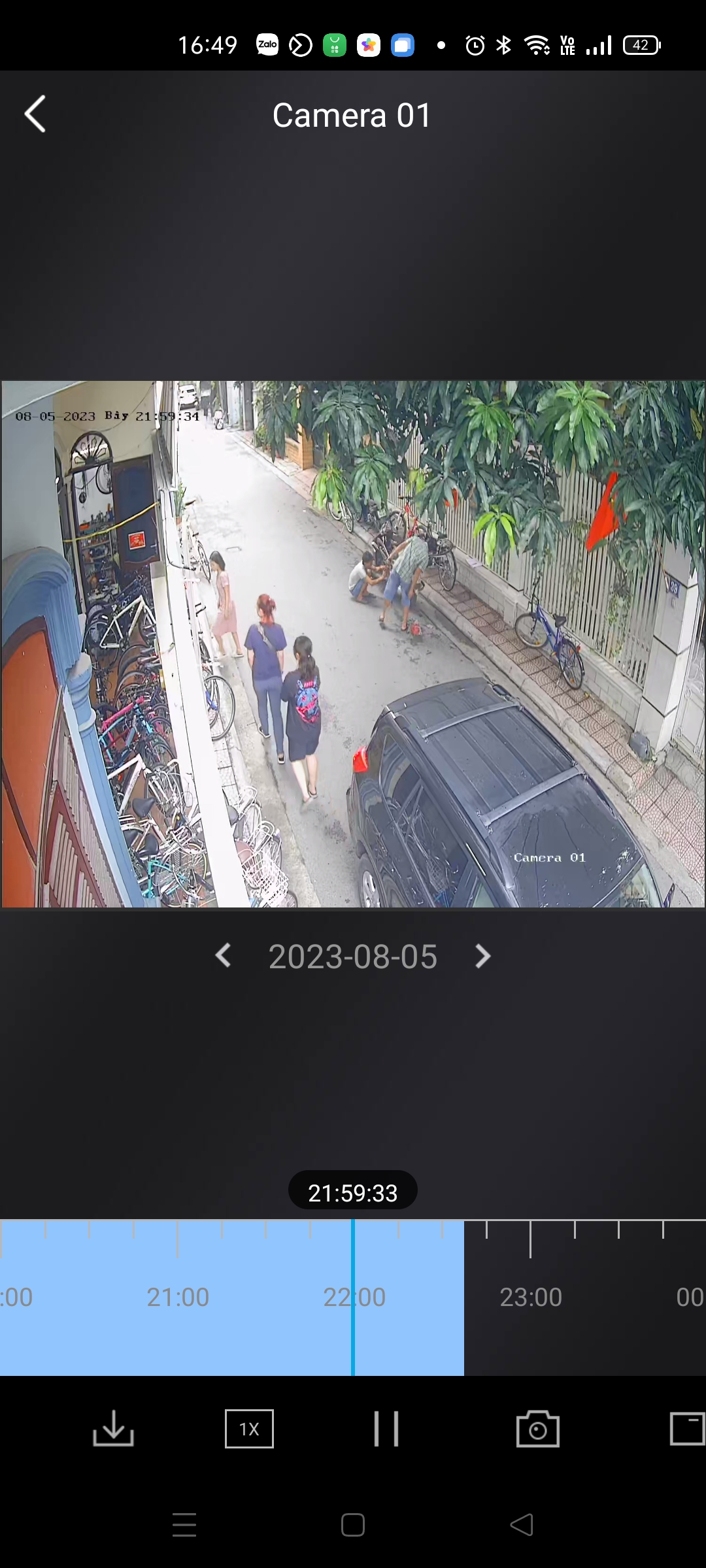
Task: Pause the video playback
Action: (386, 1429)
